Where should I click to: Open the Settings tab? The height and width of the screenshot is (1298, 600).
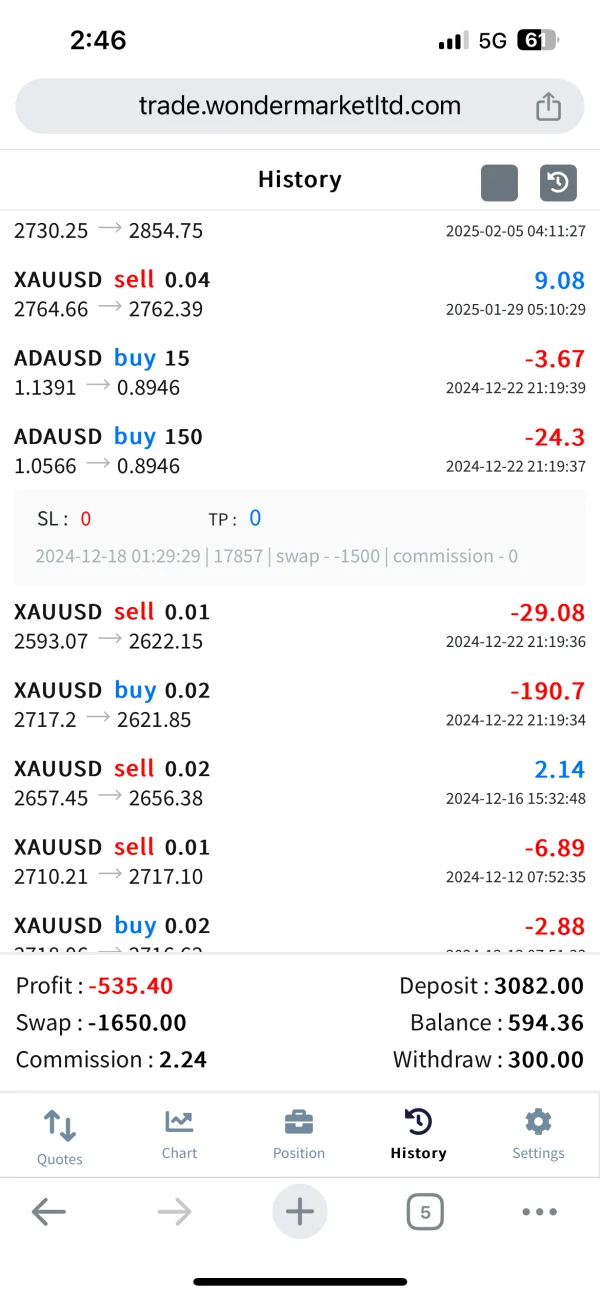pyautogui.click(x=538, y=1135)
